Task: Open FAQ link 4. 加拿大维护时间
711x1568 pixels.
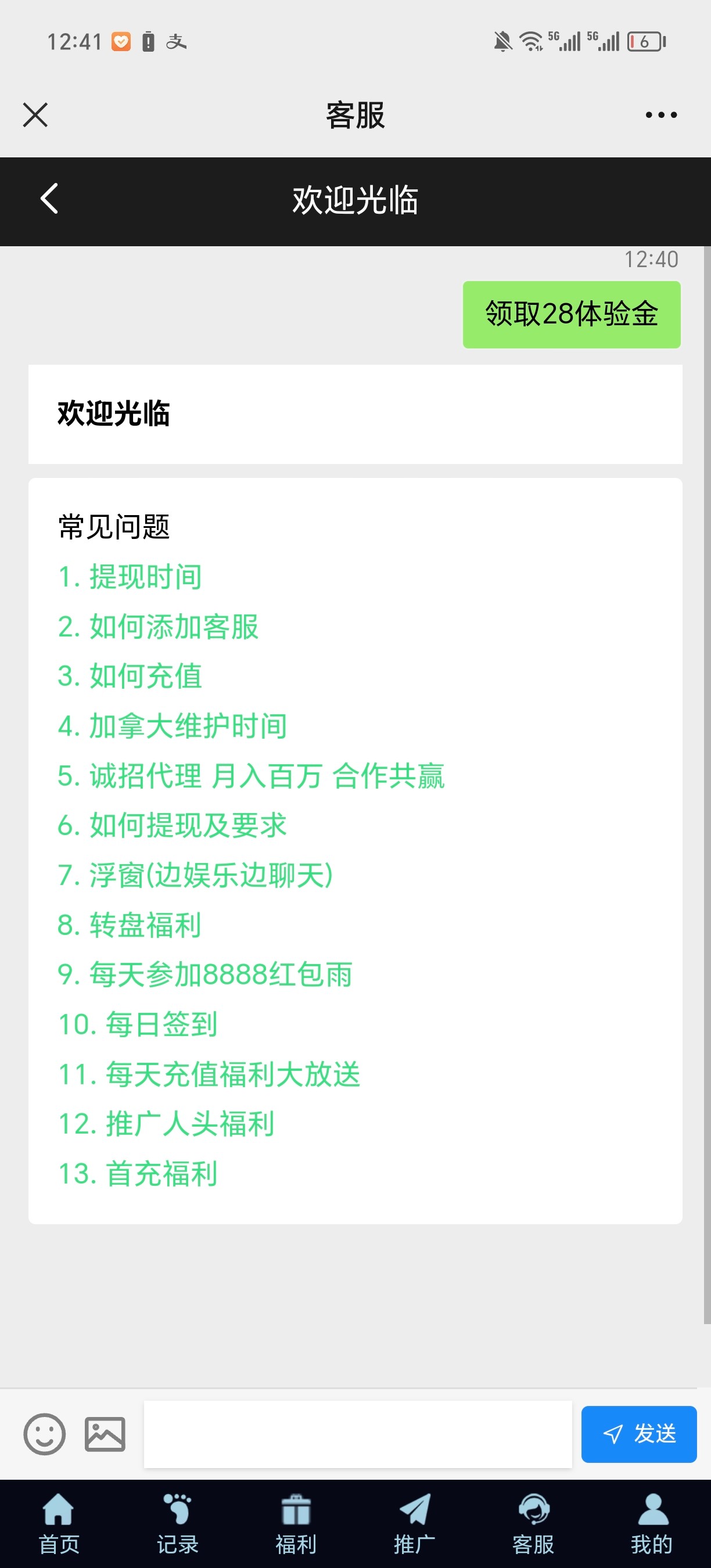Action: 173,726
